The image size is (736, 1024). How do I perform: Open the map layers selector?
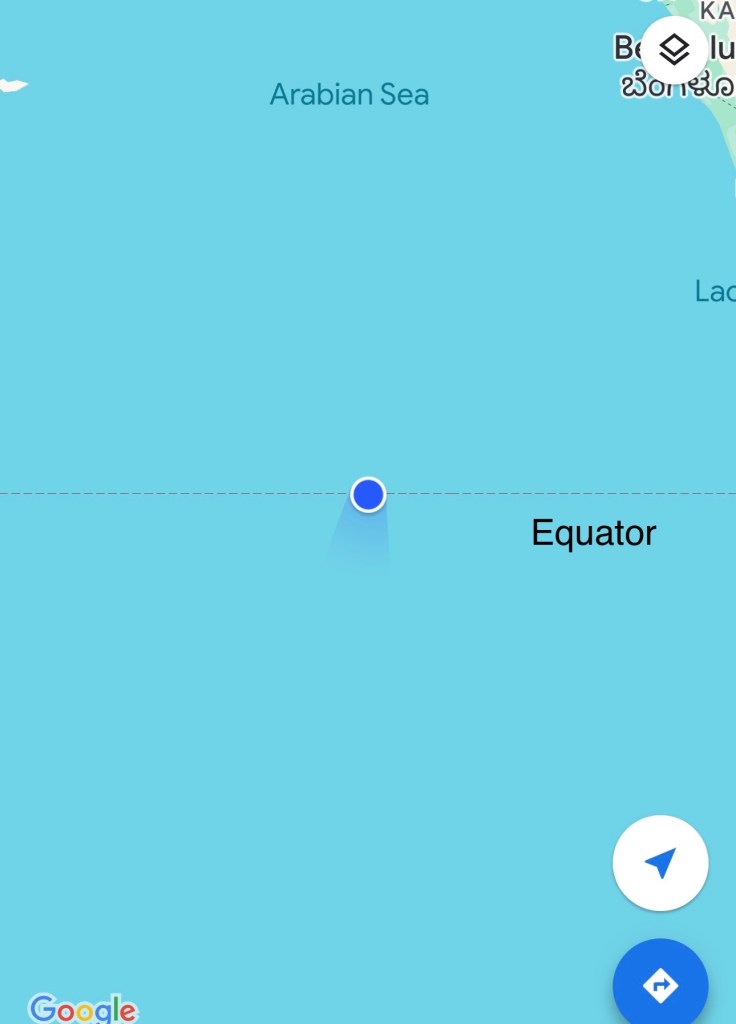tap(674, 49)
